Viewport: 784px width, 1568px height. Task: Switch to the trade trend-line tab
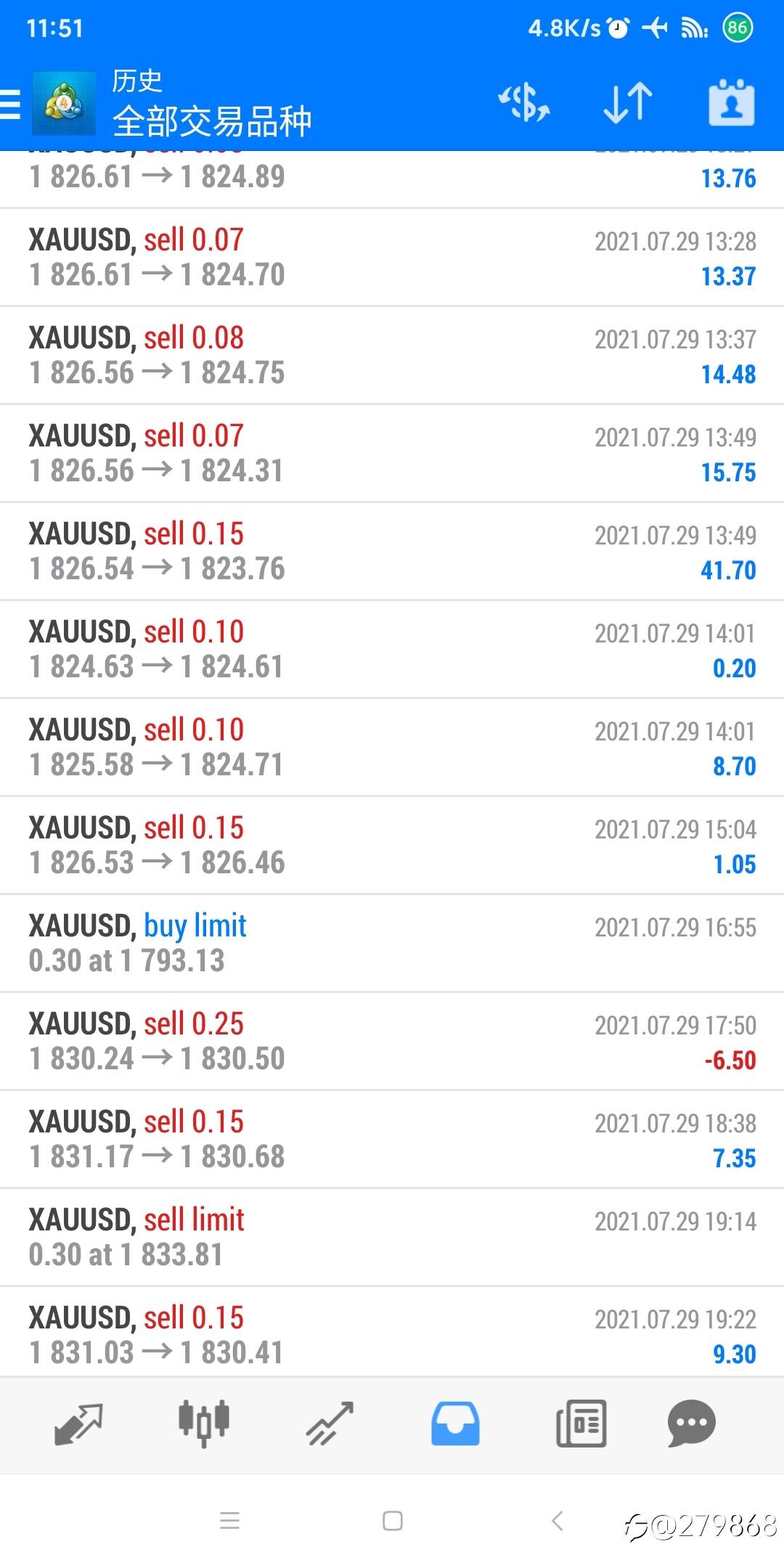tap(330, 1424)
